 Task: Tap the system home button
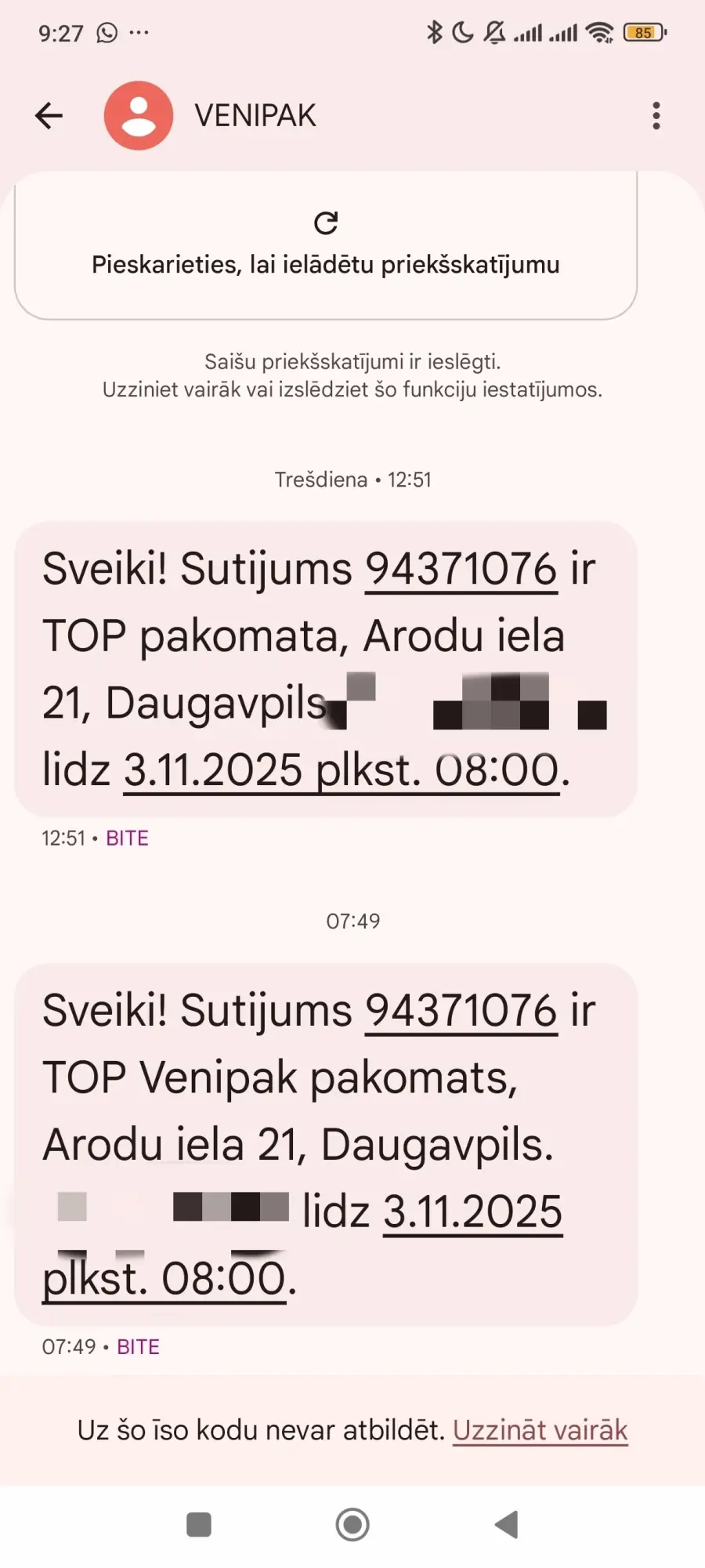352,1525
